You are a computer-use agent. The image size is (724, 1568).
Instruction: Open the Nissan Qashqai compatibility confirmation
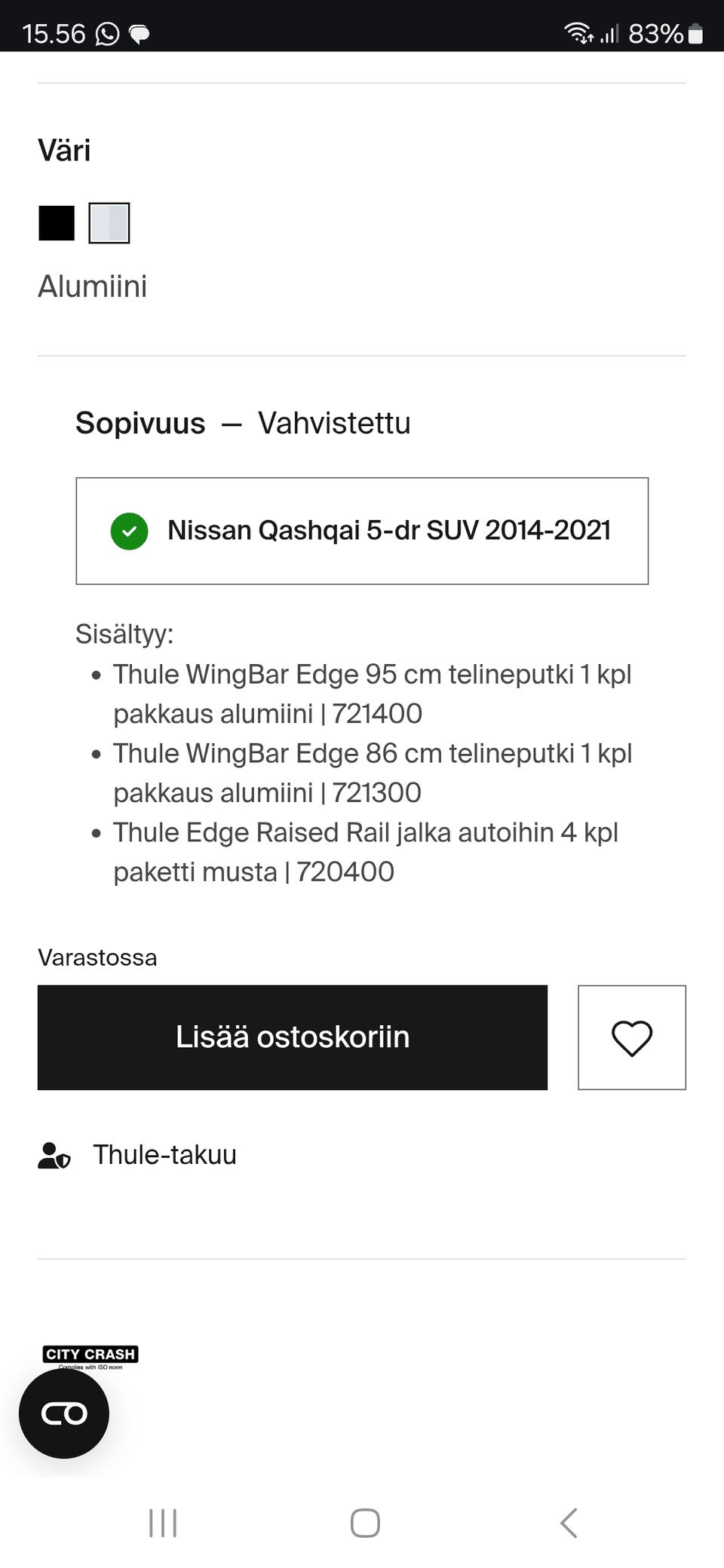[362, 529]
